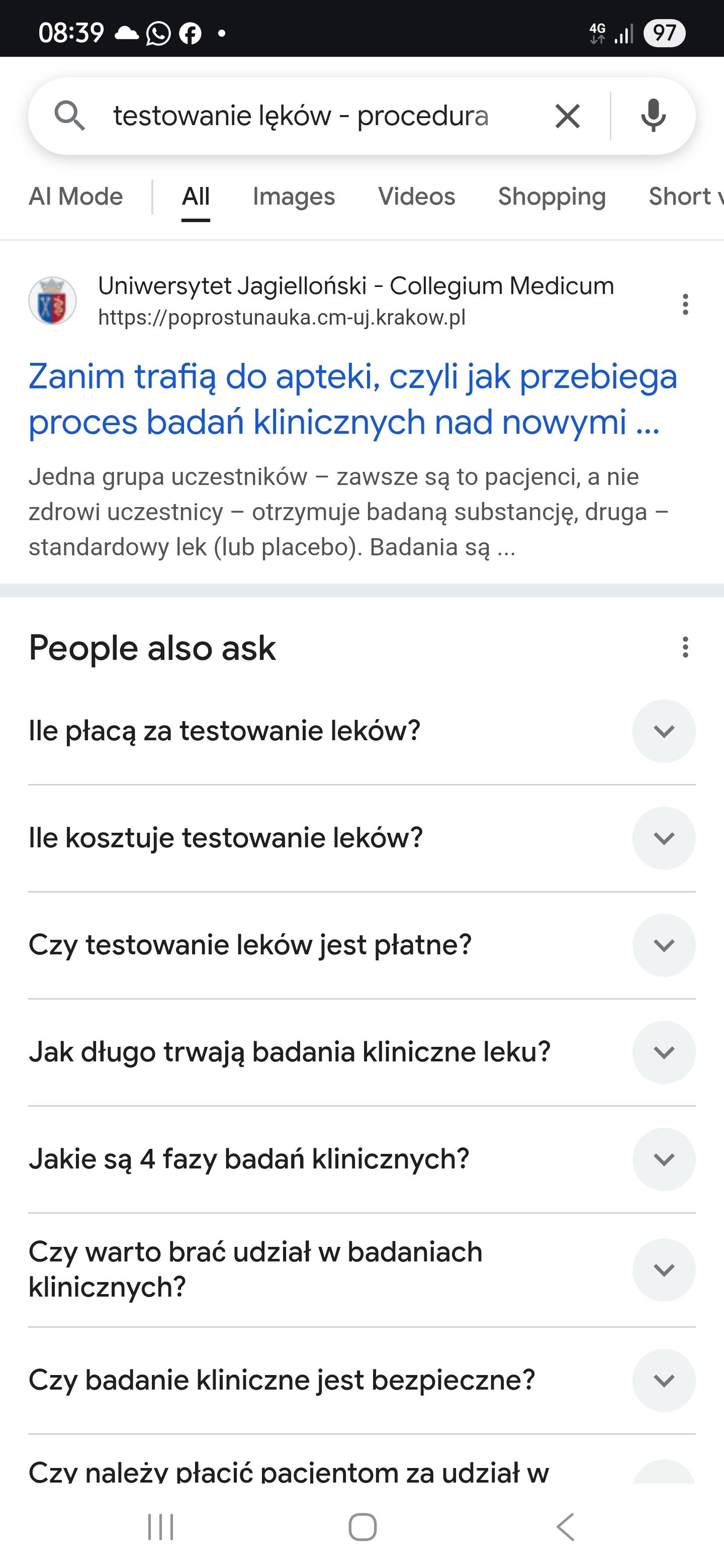The image size is (724, 1568).
Task: Open the "Zanim trafią do apteki" result
Action: point(352,400)
